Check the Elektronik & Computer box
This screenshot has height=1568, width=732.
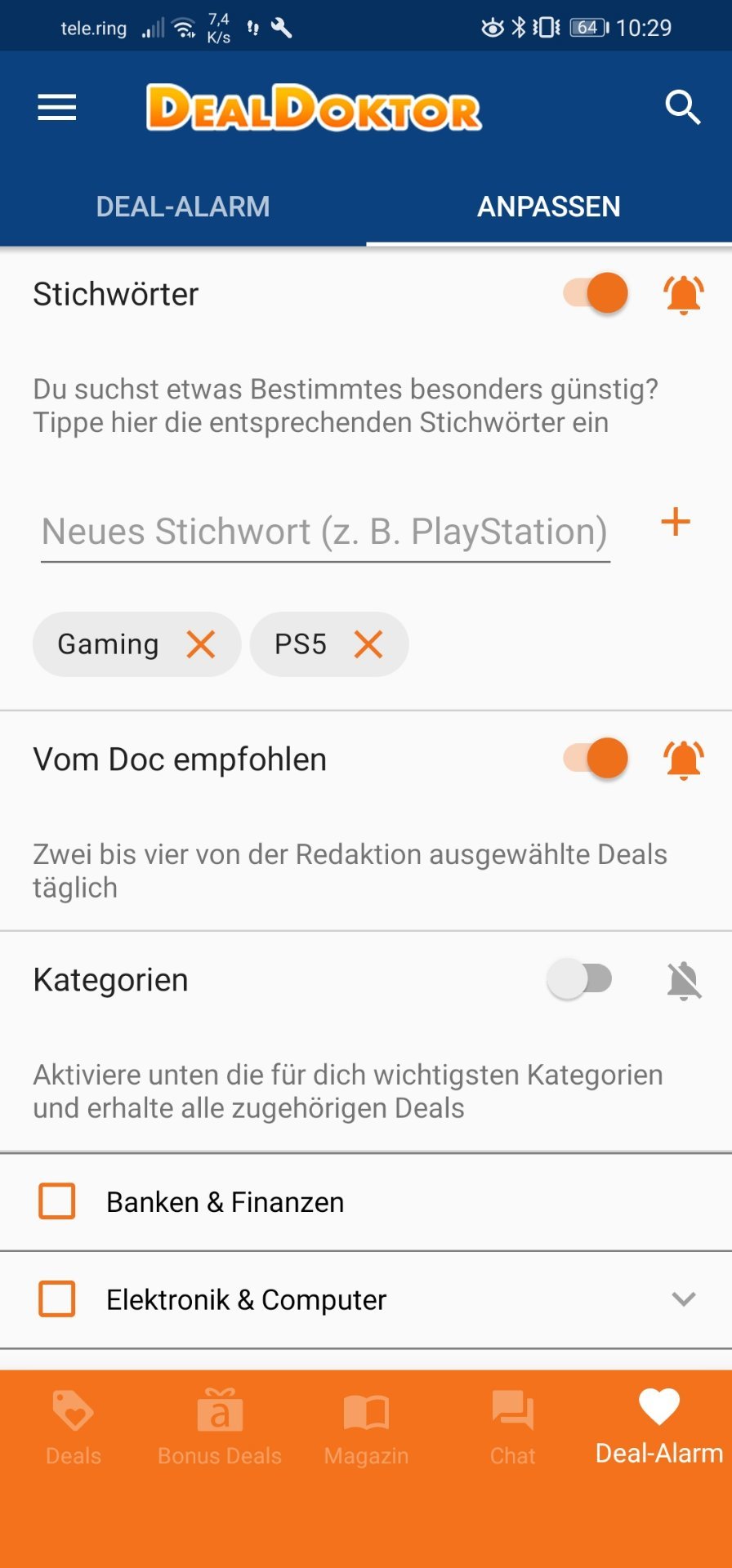(x=57, y=1298)
